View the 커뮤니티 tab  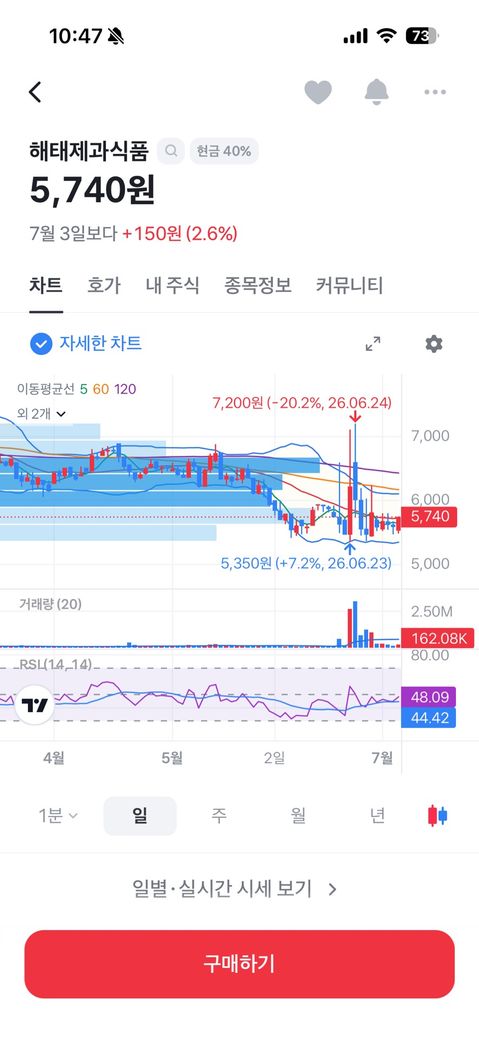click(350, 286)
